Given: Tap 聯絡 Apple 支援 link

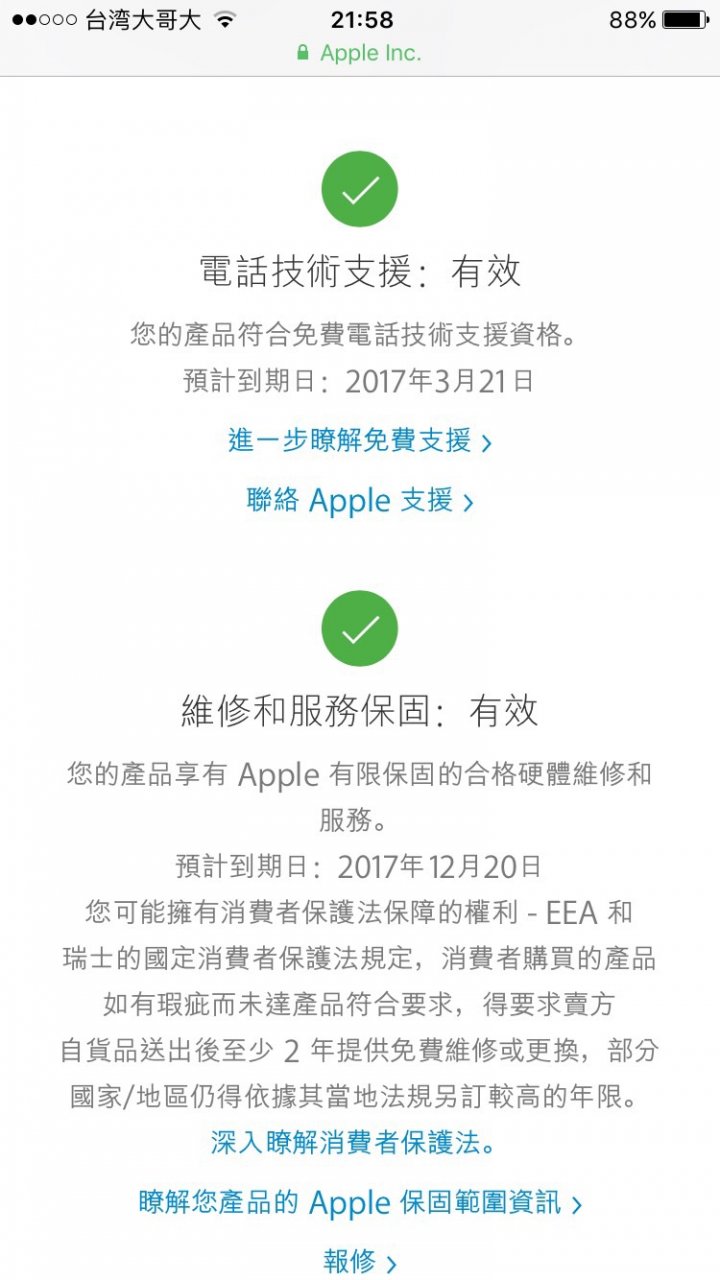Looking at the screenshot, I should coord(359,501).
